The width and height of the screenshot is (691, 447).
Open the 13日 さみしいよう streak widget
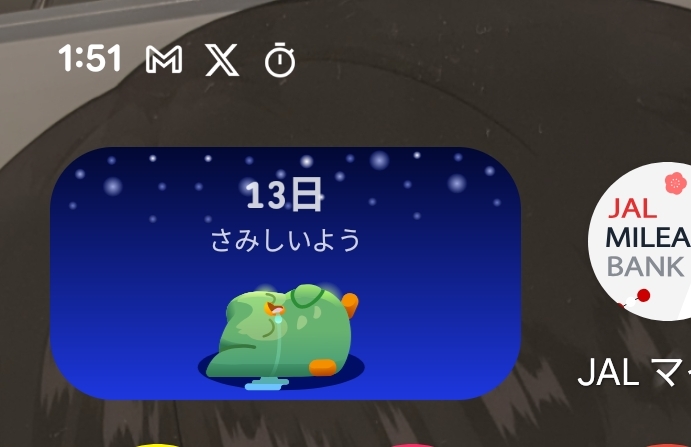click(x=285, y=272)
